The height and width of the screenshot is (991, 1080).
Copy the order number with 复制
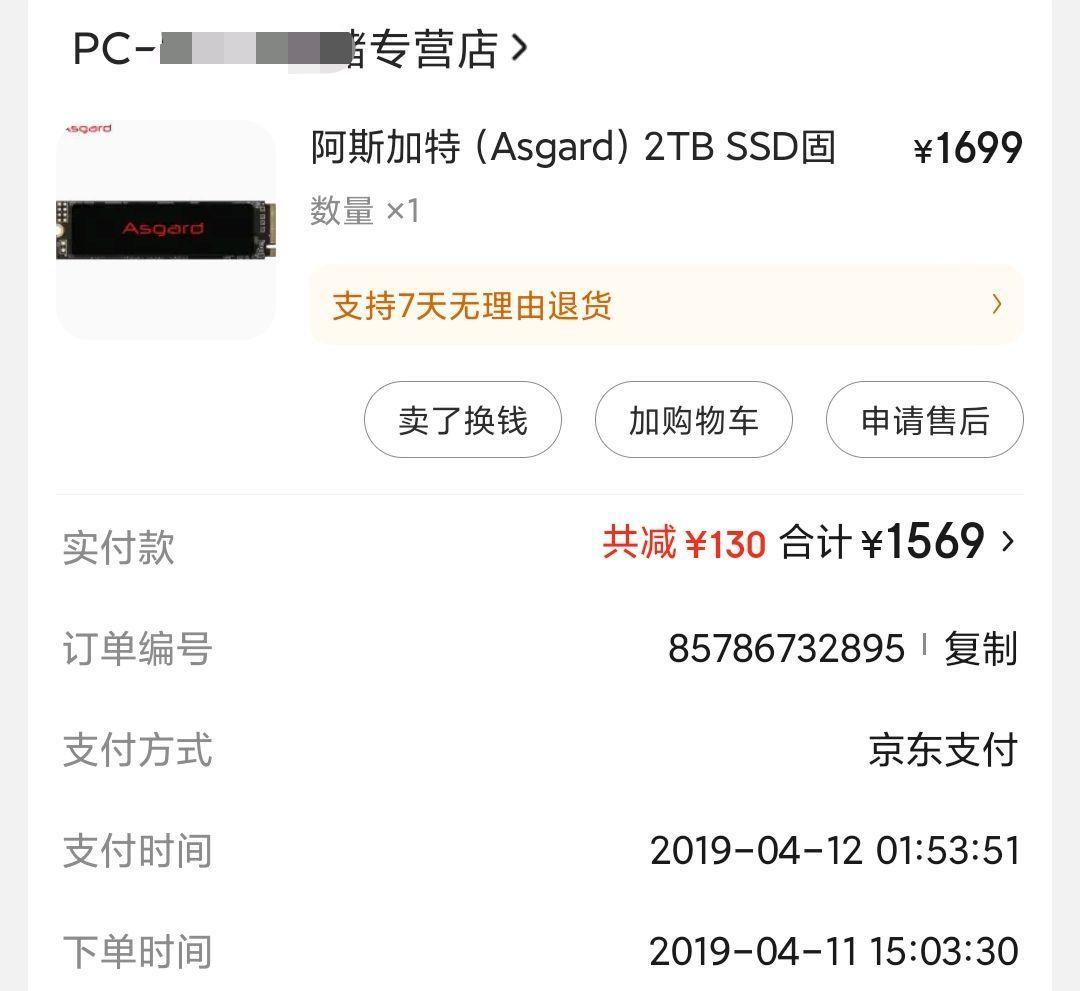[980, 649]
